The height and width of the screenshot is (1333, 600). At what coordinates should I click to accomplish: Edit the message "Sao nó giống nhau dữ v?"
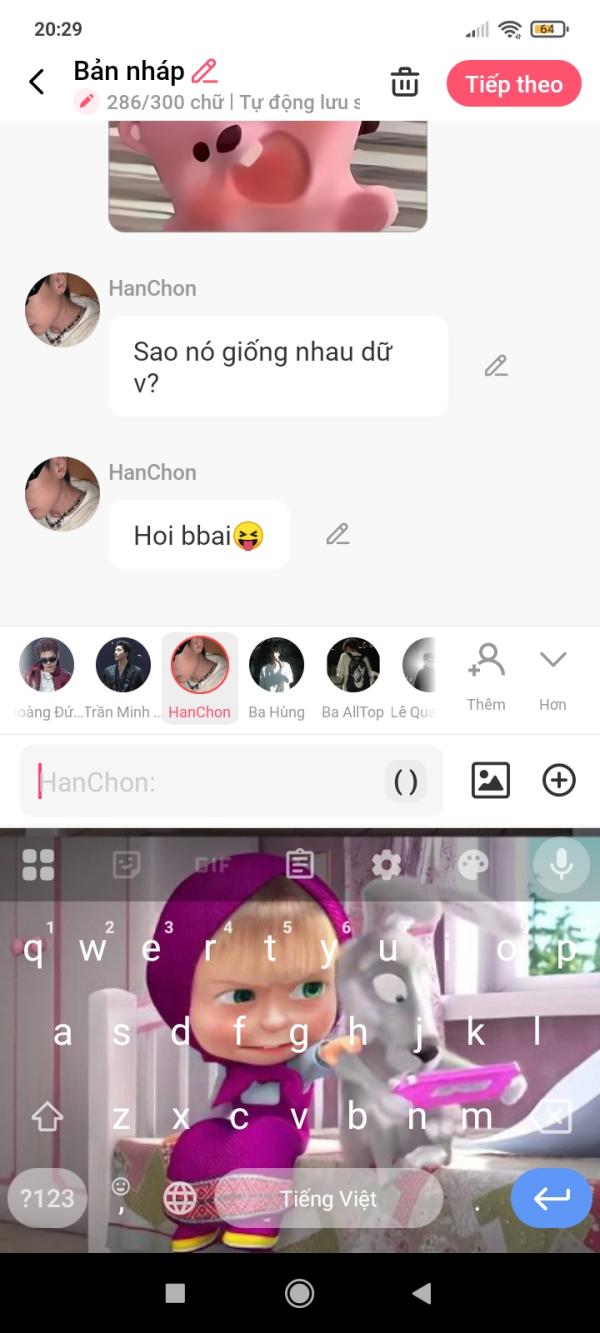496,366
